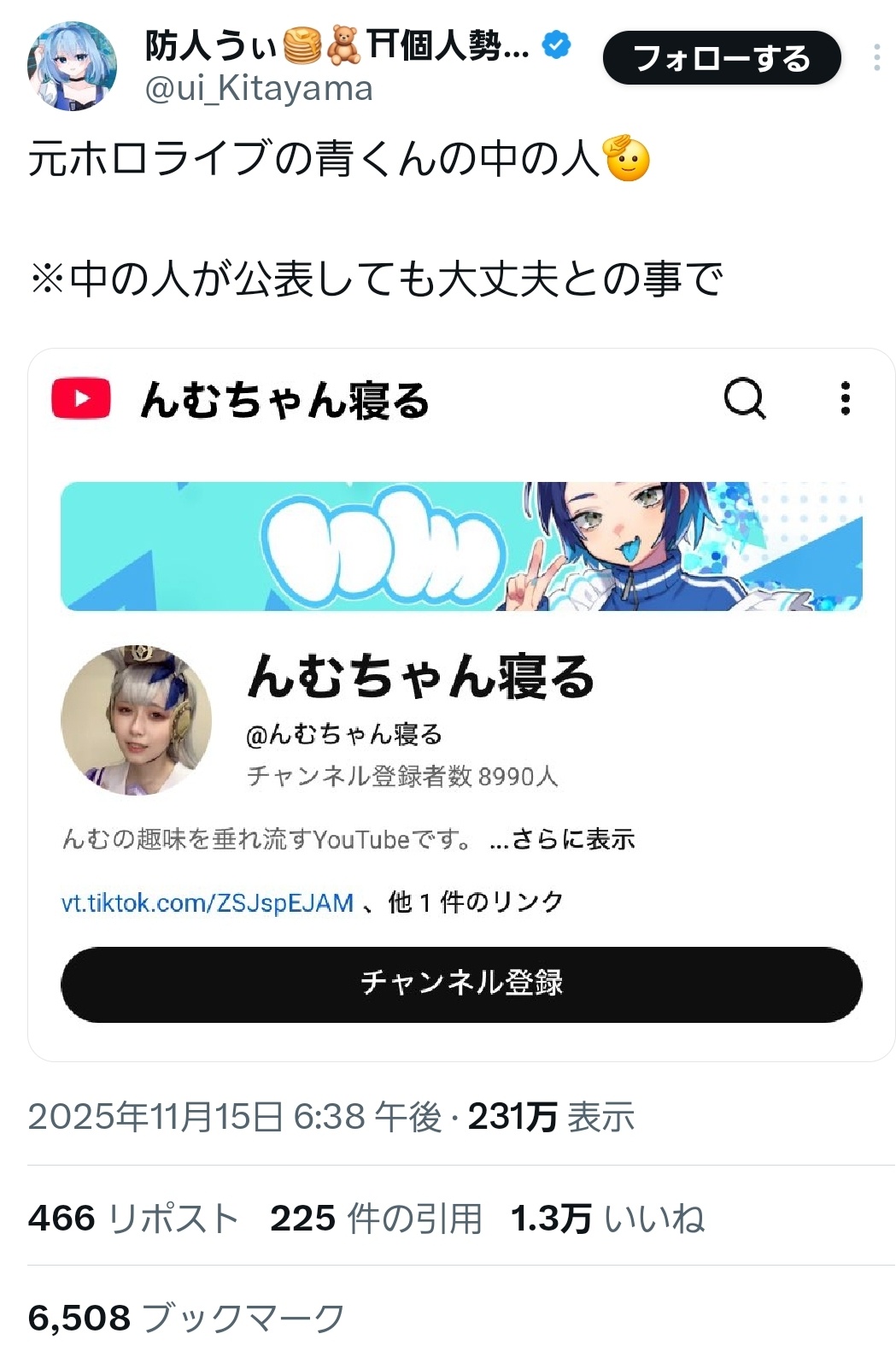See who gave 1.3万 いいね
Image resolution: width=896 pixels, height=1357 pixels.
click(x=607, y=1218)
